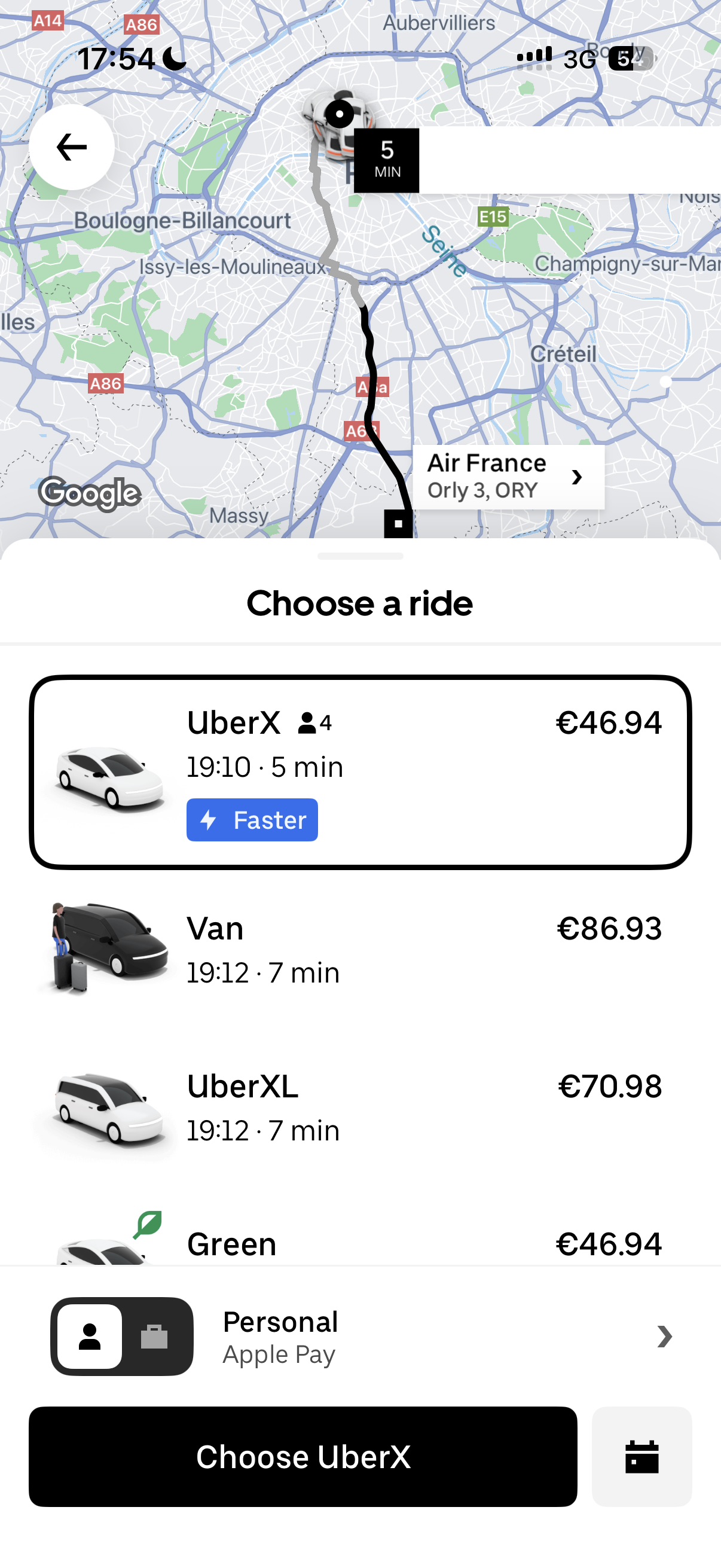Viewport: 721px width, 1568px height.
Task: Choose the Green ride option
Action: [x=359, y=1241]
